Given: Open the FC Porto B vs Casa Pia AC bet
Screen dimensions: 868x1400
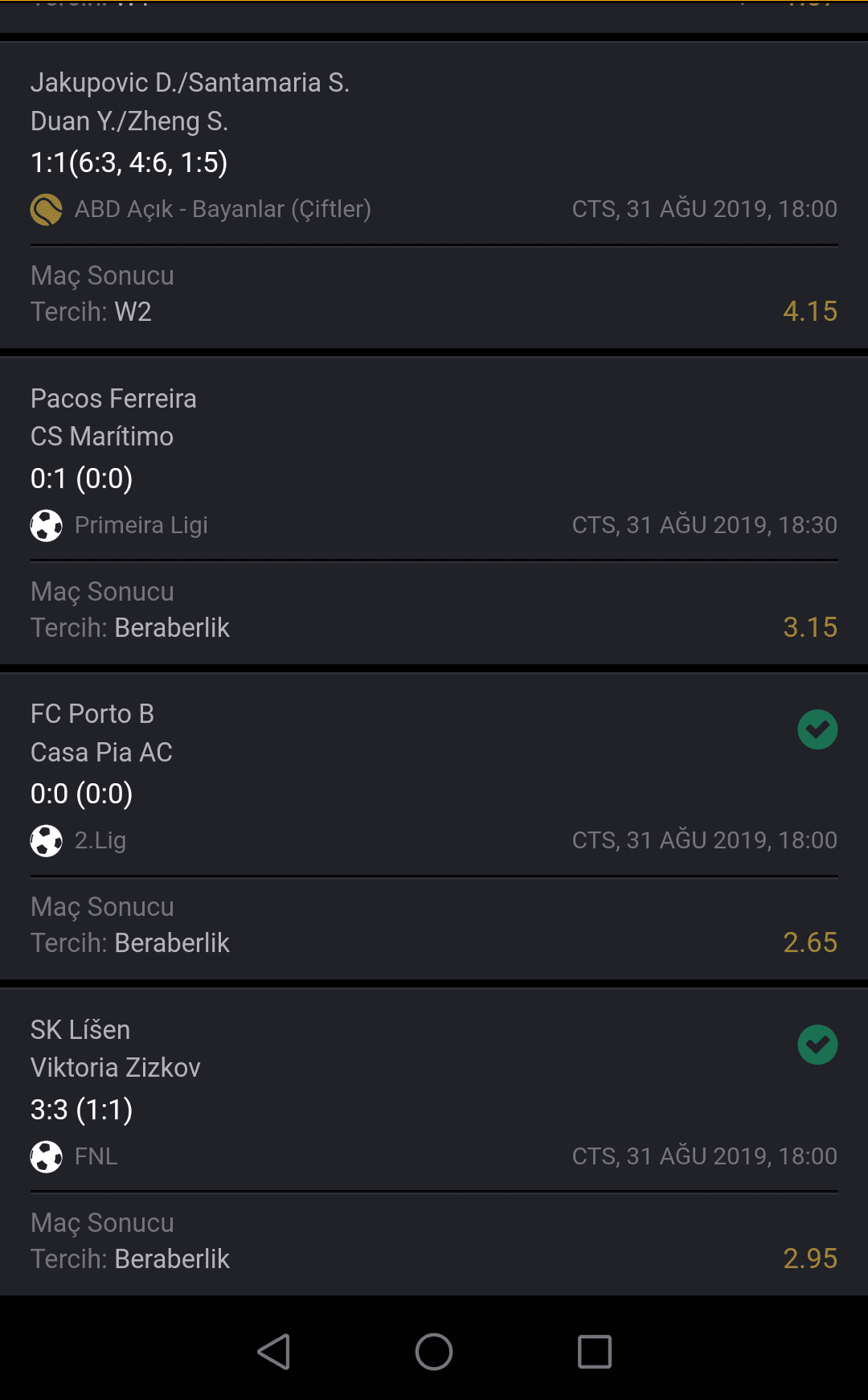Looking at the screenshot, I should 434,826.
